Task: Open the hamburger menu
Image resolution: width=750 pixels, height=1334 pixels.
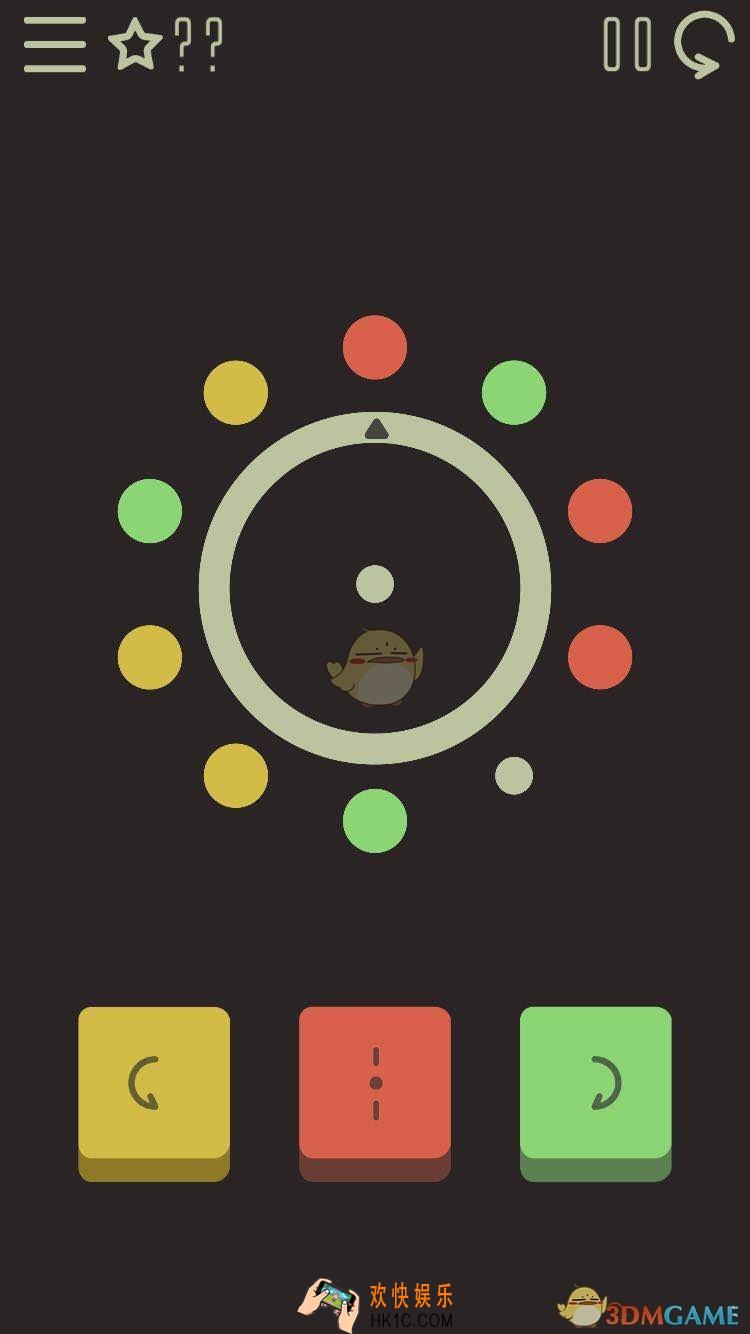Action: [55, 45]
